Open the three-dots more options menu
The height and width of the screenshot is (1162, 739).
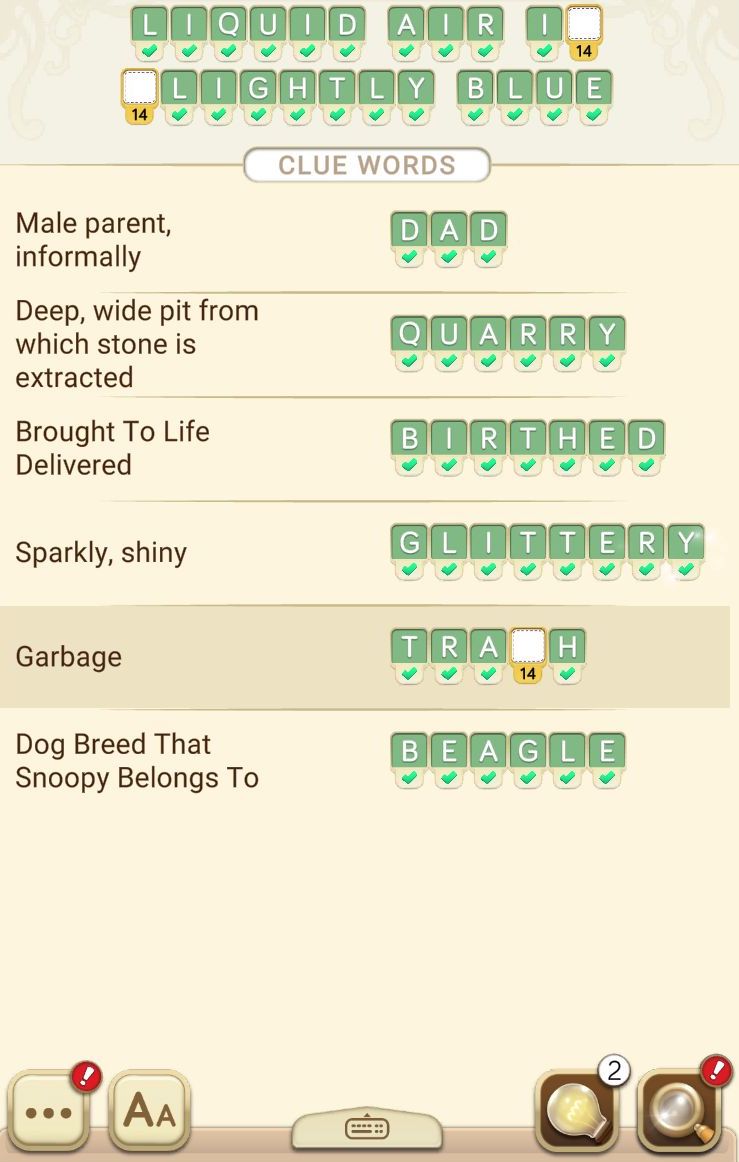pyautogui.click(x=48, y=1112)
